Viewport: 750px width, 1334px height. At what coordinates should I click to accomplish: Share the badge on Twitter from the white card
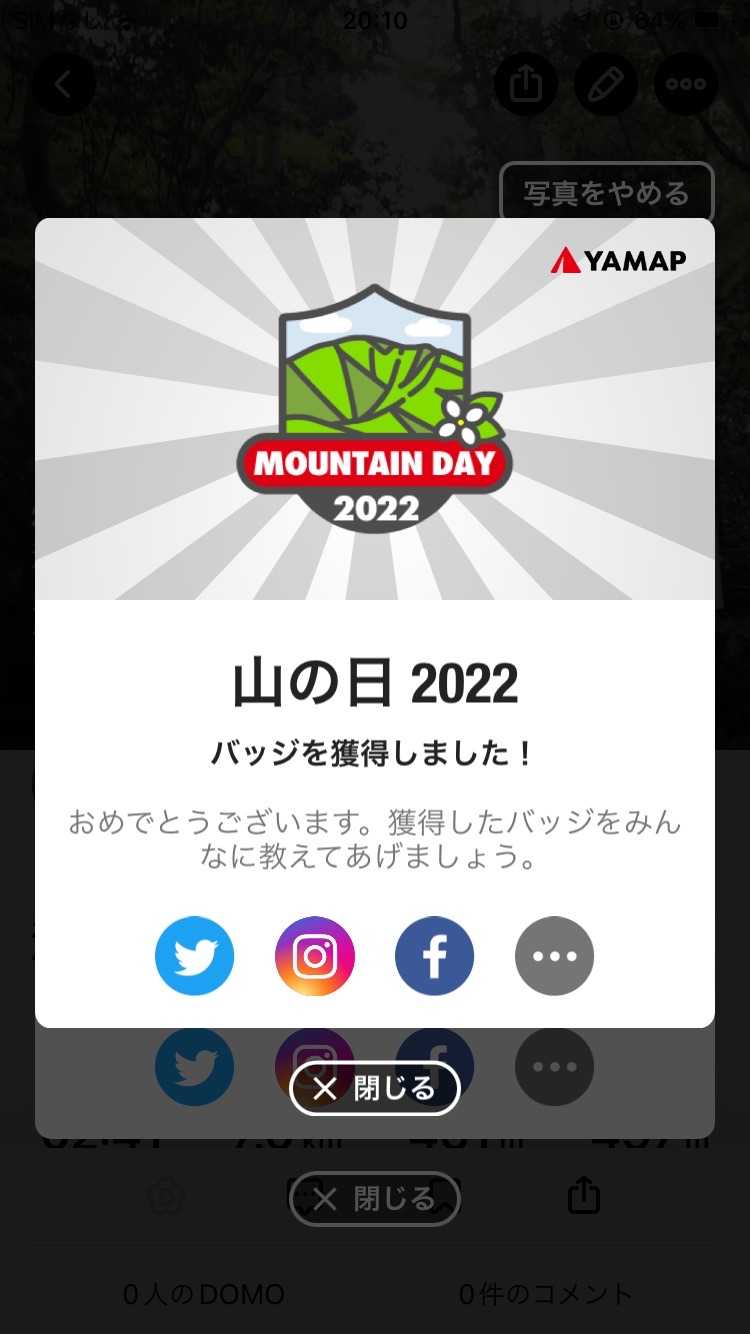194,956
